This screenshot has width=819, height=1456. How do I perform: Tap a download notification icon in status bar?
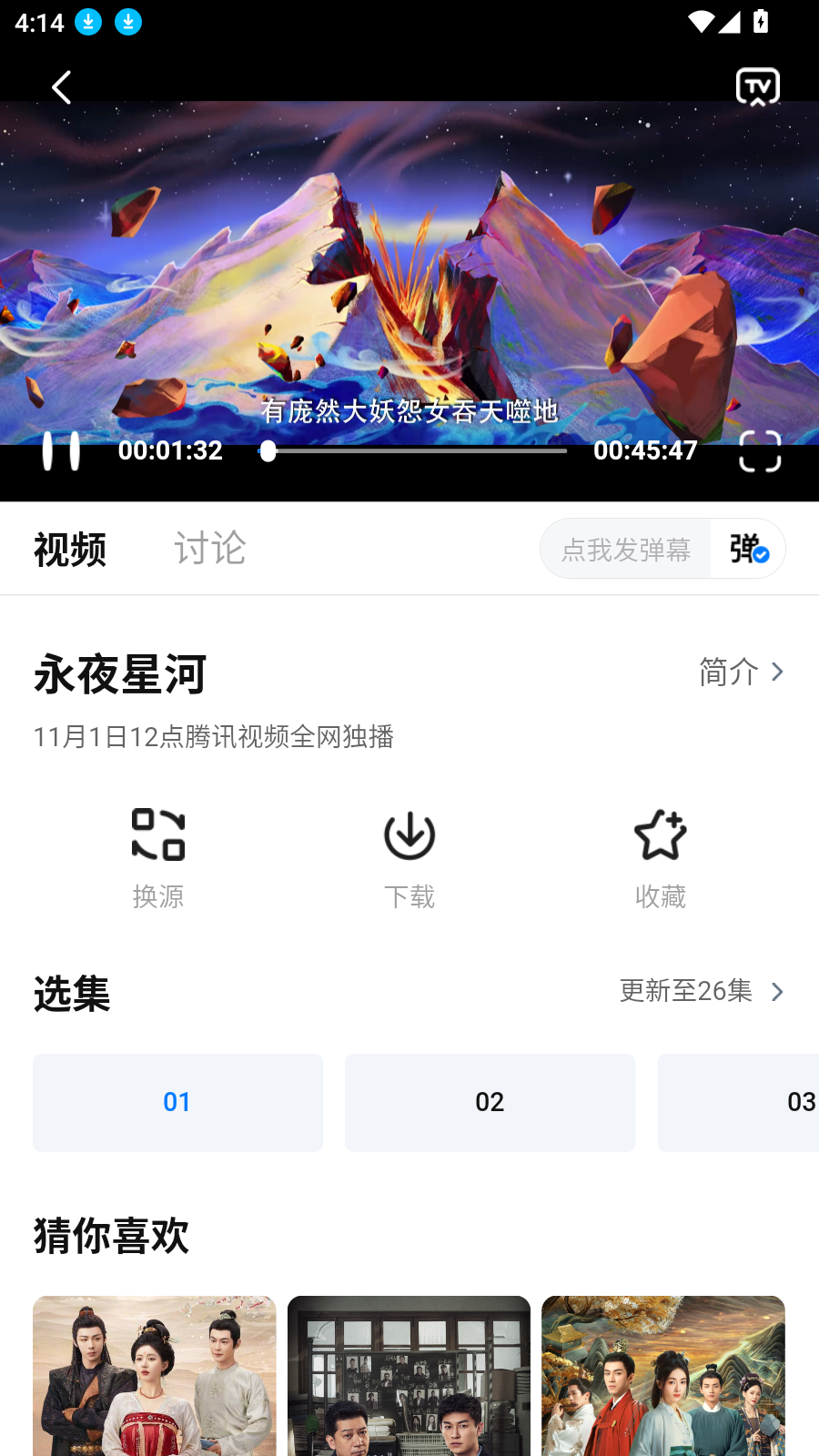(x=87, y=22)
